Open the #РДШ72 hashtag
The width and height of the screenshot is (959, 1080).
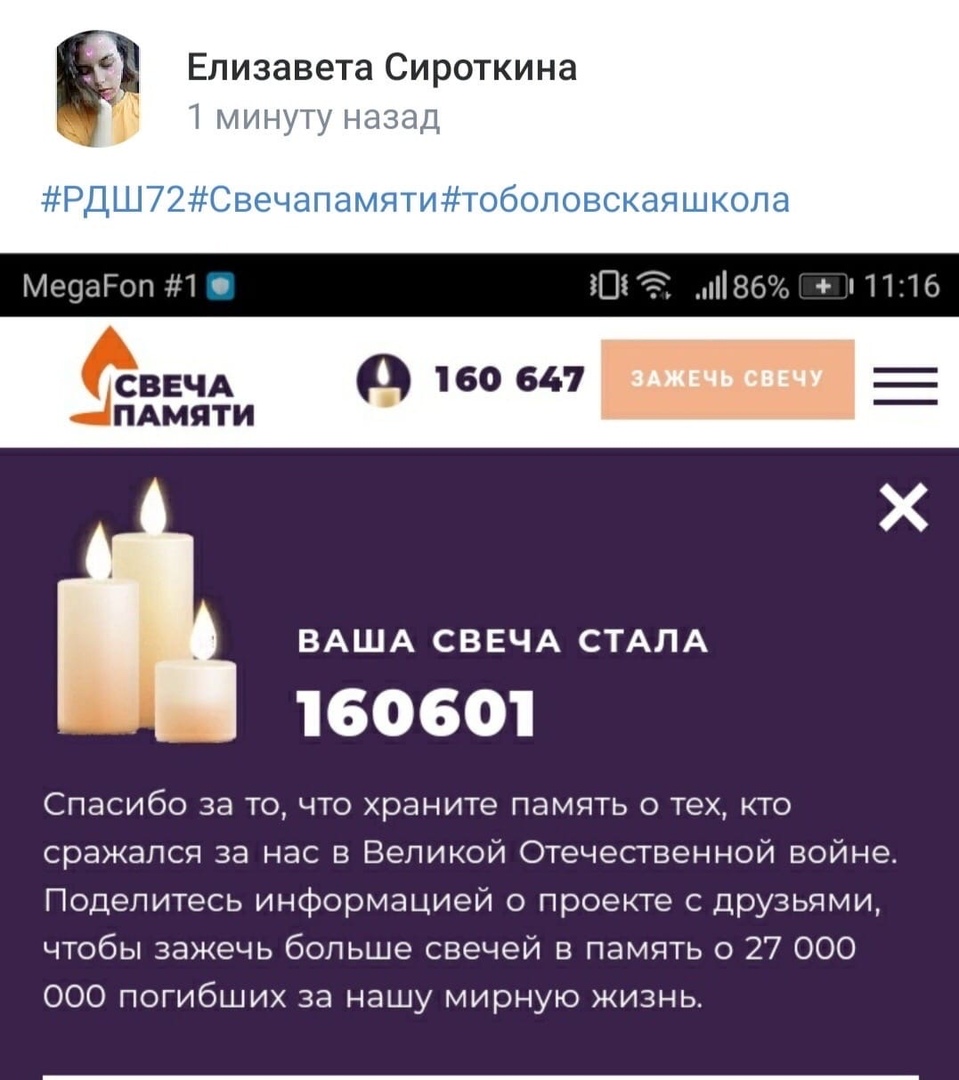point(113,200)
